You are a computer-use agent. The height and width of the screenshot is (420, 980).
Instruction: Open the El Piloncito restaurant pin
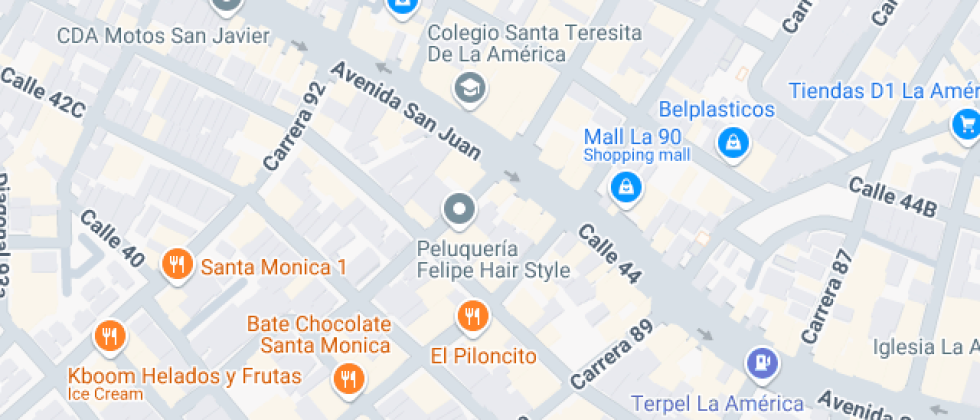tap(471, 317)
